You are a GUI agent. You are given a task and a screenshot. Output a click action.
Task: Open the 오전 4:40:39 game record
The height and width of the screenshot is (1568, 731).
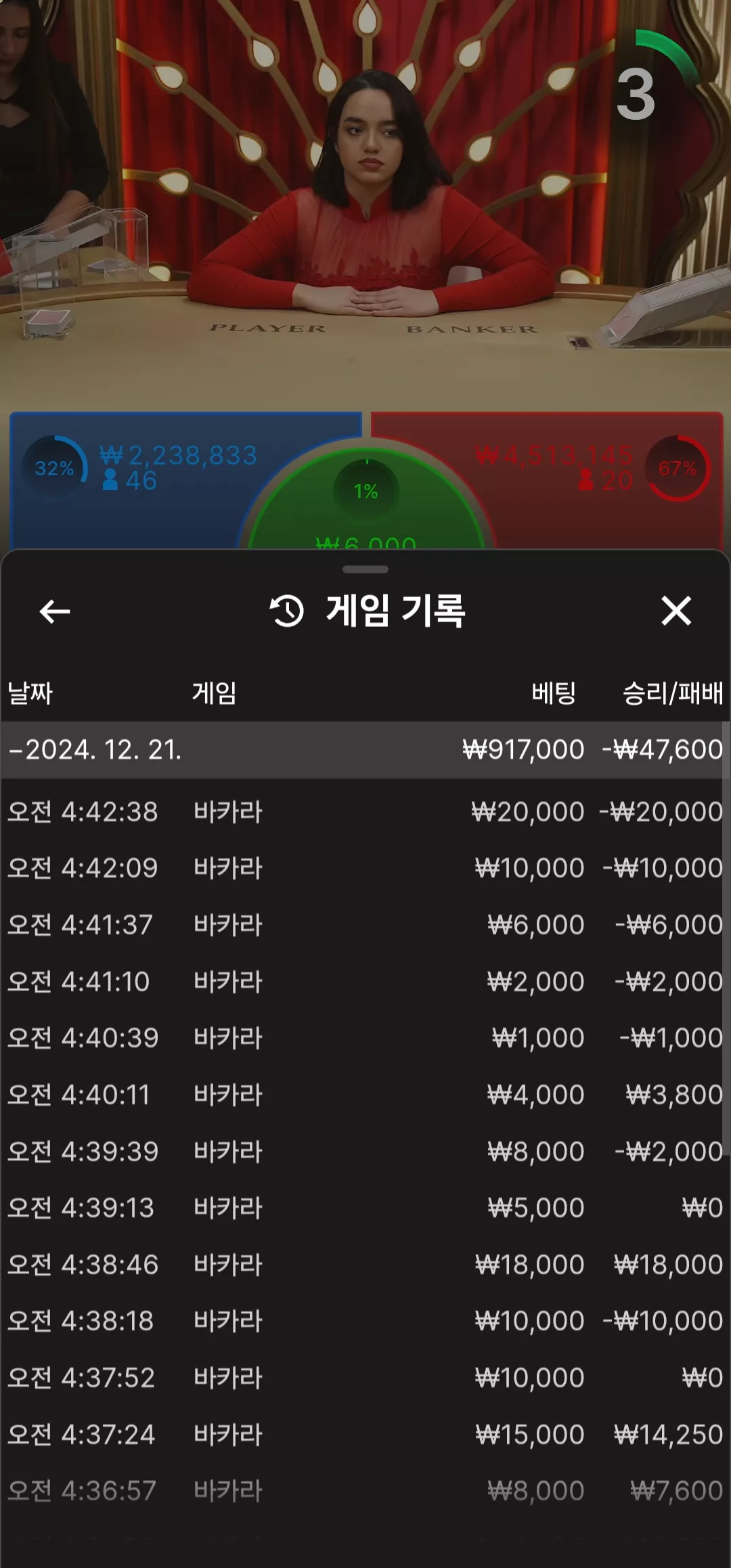tap(365, 1038)
